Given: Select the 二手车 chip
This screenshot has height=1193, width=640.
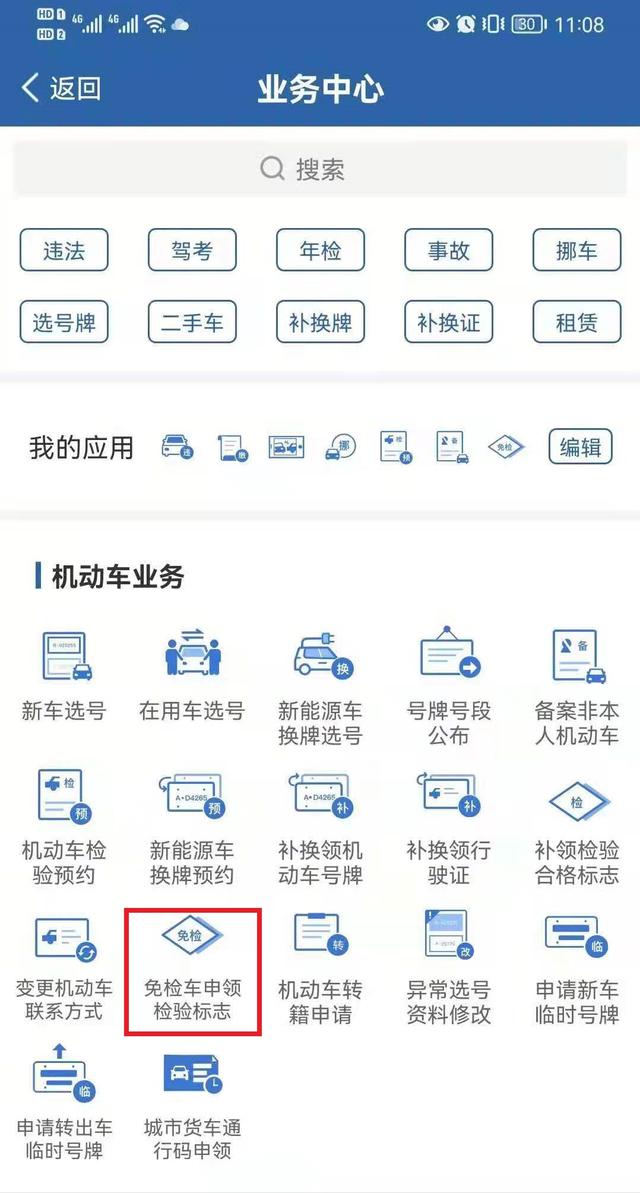Looking at the screenshot, I should [192, 322].
